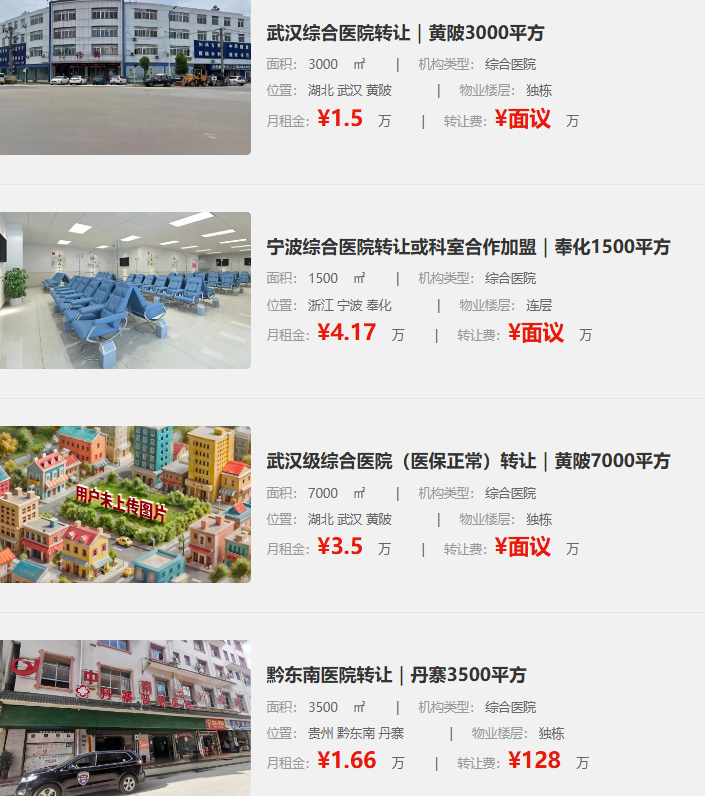The height and width of the screenshot is (796, 705).
Task: View the waiting-room photo for the 奉化 listing
Action: point(125,290)
